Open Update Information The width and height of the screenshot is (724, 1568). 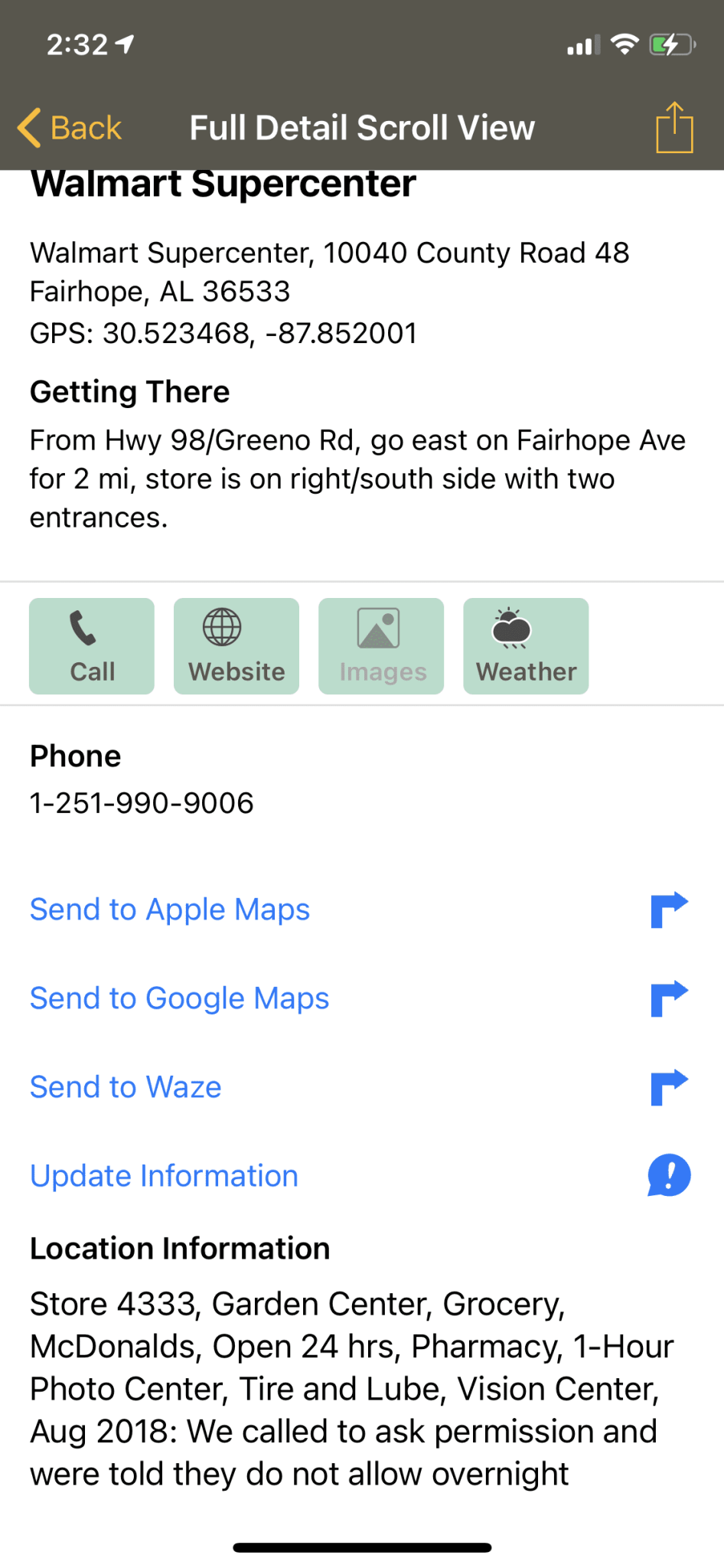pos(164,1176)
